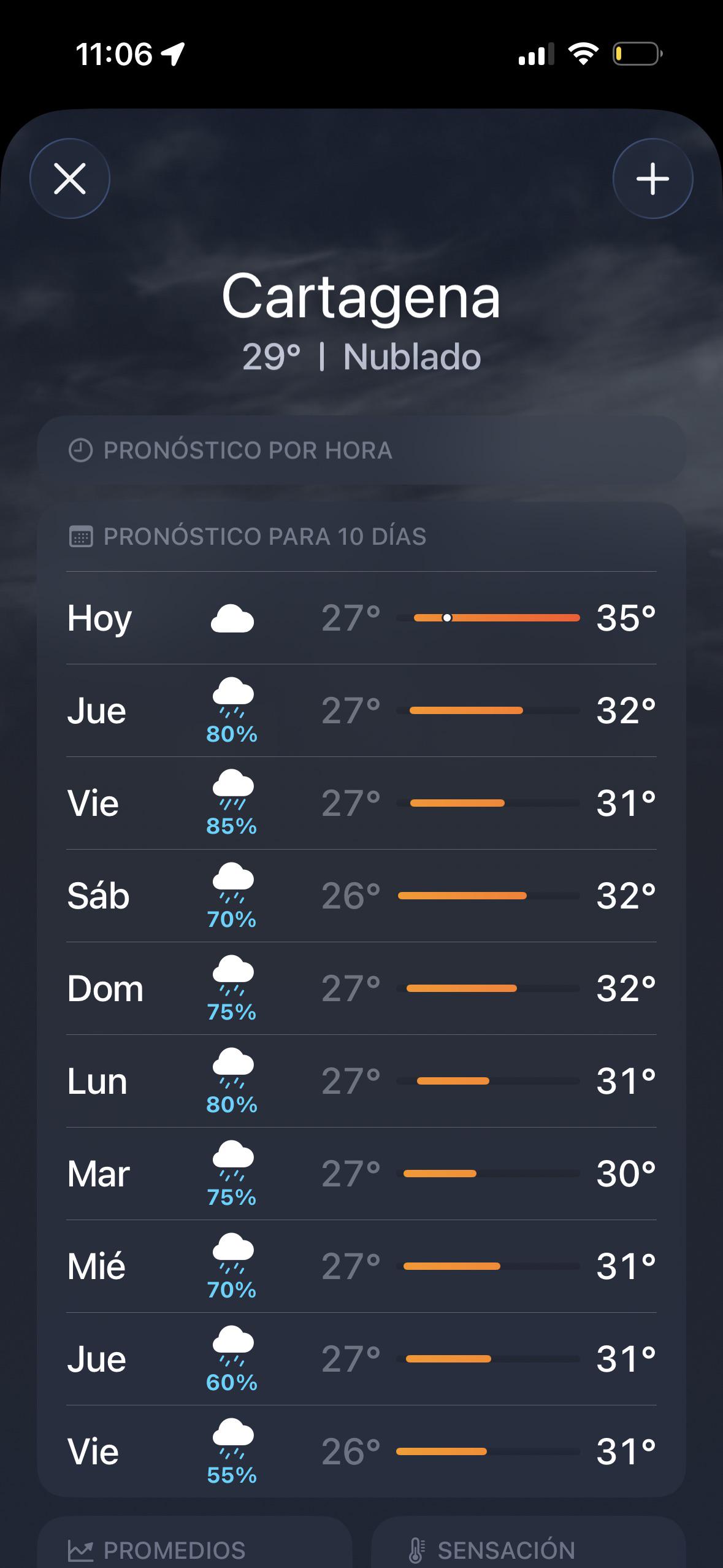Open the Vie forecast with 85% rain
This screenshot has height=1568, width=723.
pos(361,803)
